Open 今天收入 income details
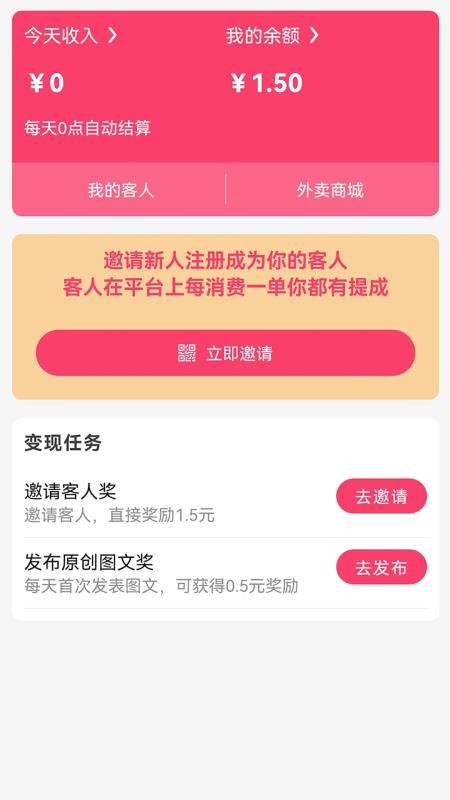The width and height of the screenshot is (450, 800). pos(71,36)
